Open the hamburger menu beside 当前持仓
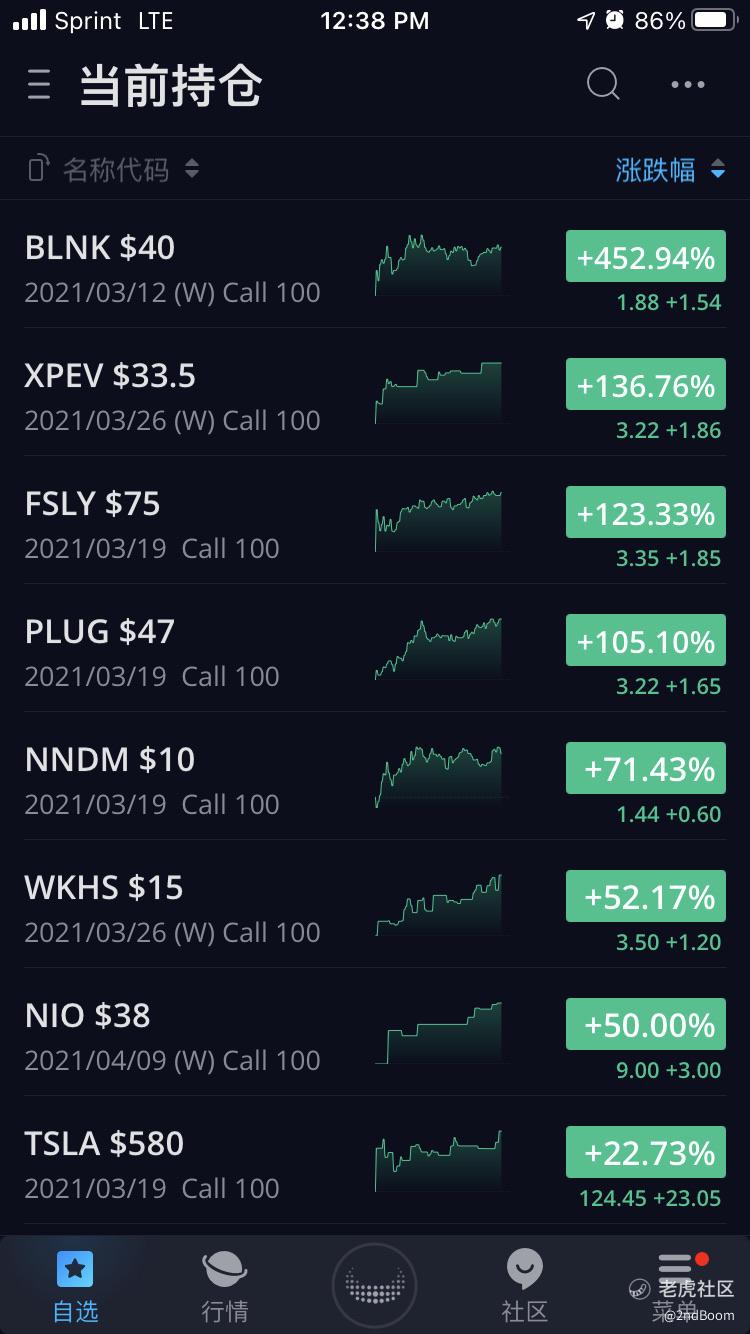Image resolution: width=750 pixels, height=1334 pixels. 39,85
